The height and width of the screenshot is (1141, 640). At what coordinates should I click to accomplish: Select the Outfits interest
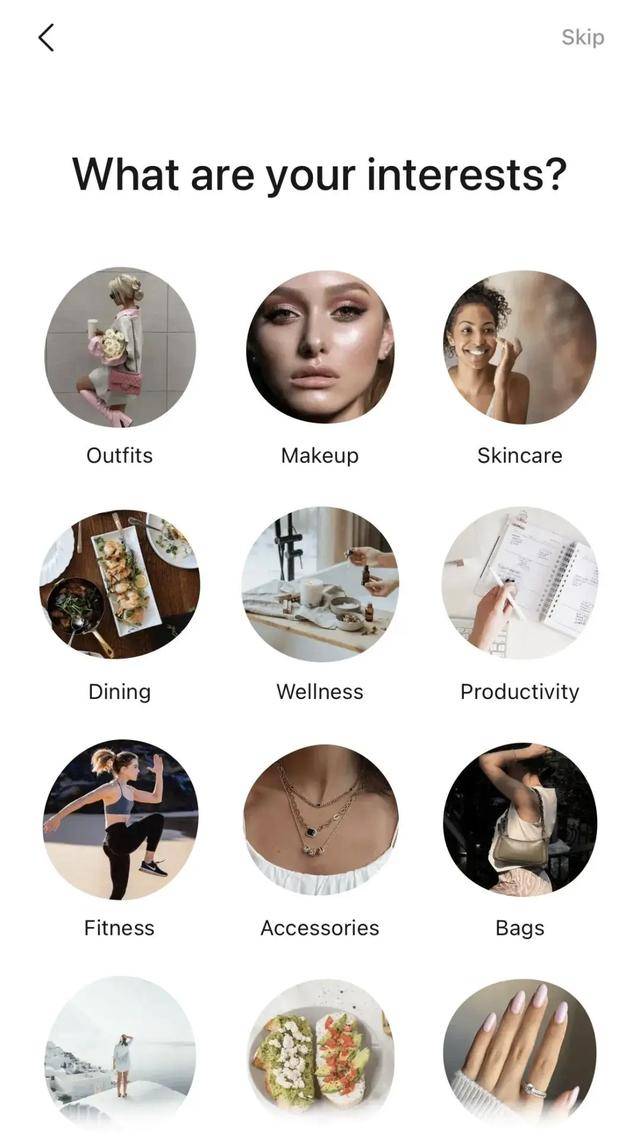[x=120, y=347]
